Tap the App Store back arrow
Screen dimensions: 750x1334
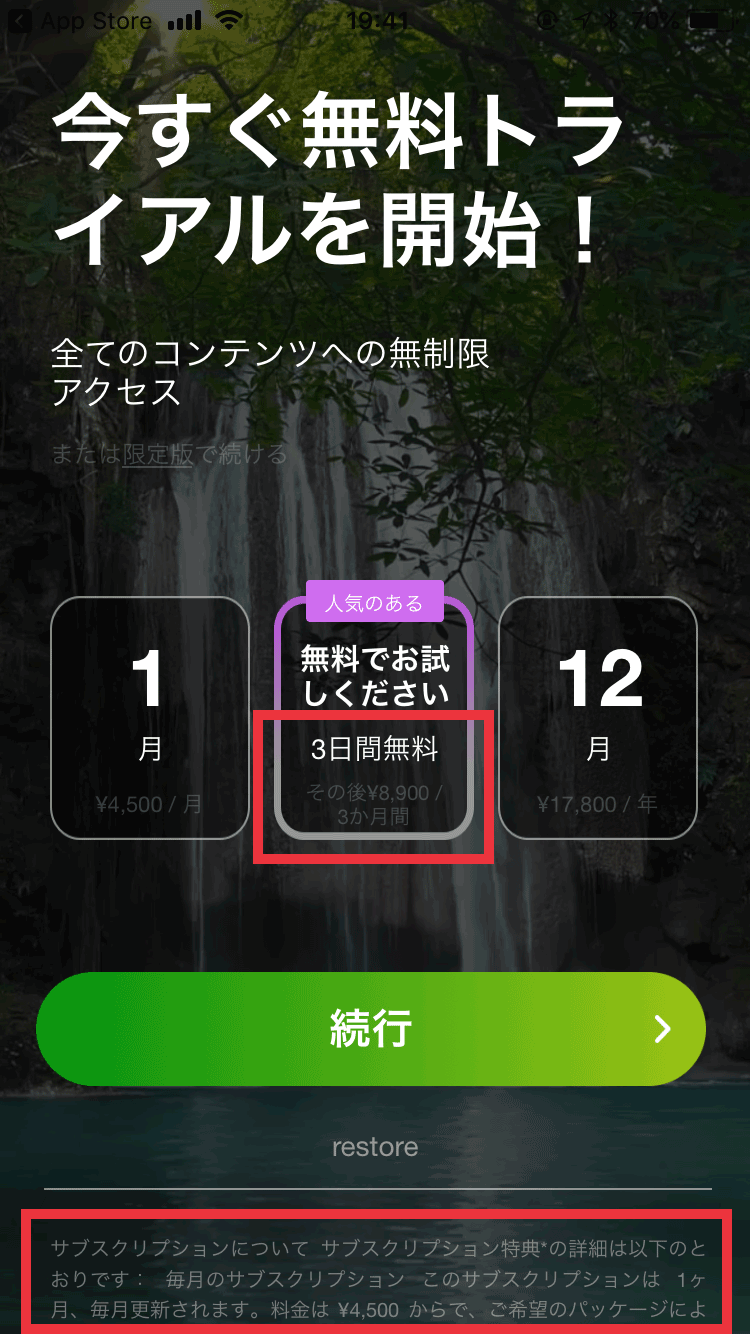click(18, 19)
